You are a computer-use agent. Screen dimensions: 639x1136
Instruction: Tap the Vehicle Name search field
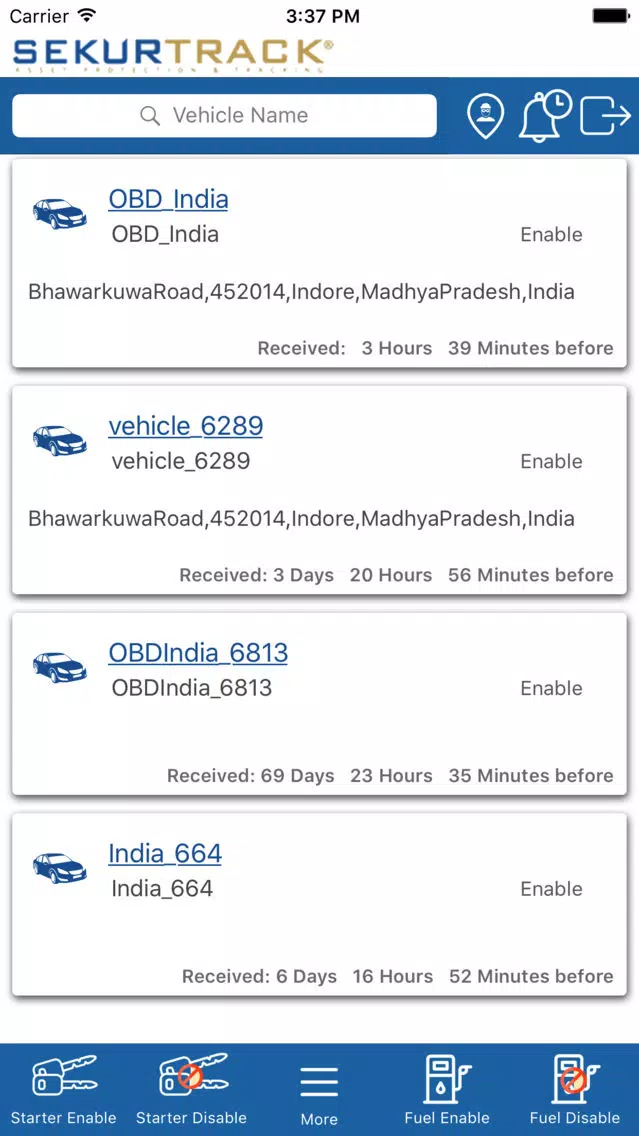click(225, 115)
